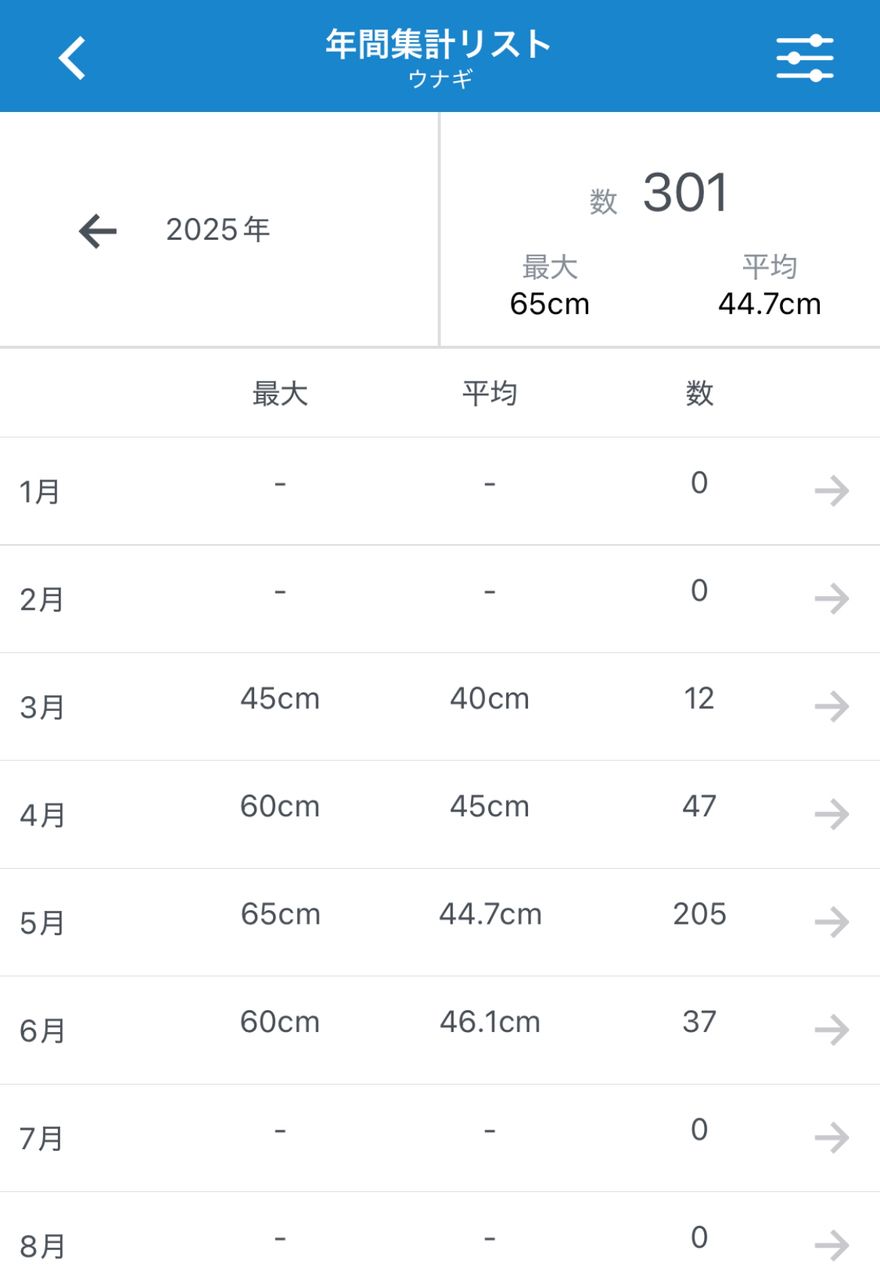Select the 6月 row with 37 catches
Screen dimensions: 880x1280
pos(831,1030)
